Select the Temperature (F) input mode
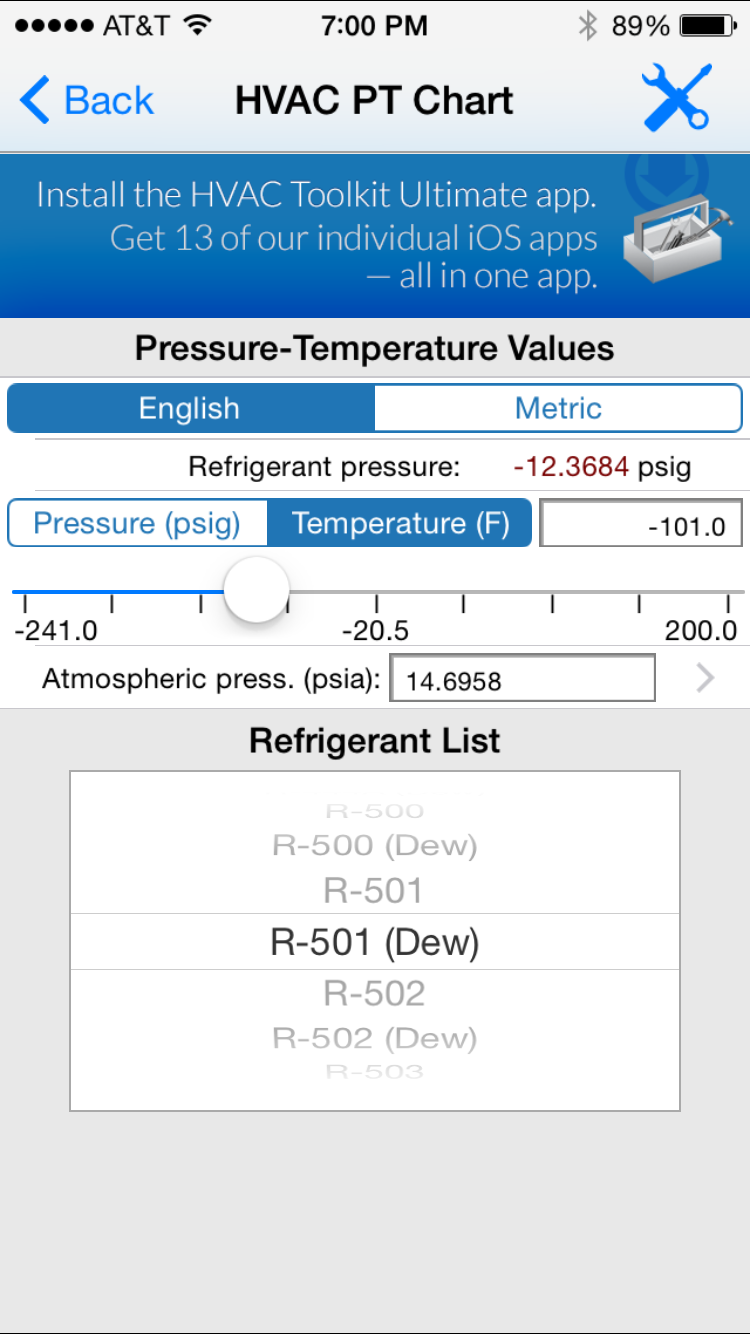The height and width of the screenshot is (1334, 750). click(400, 523)
